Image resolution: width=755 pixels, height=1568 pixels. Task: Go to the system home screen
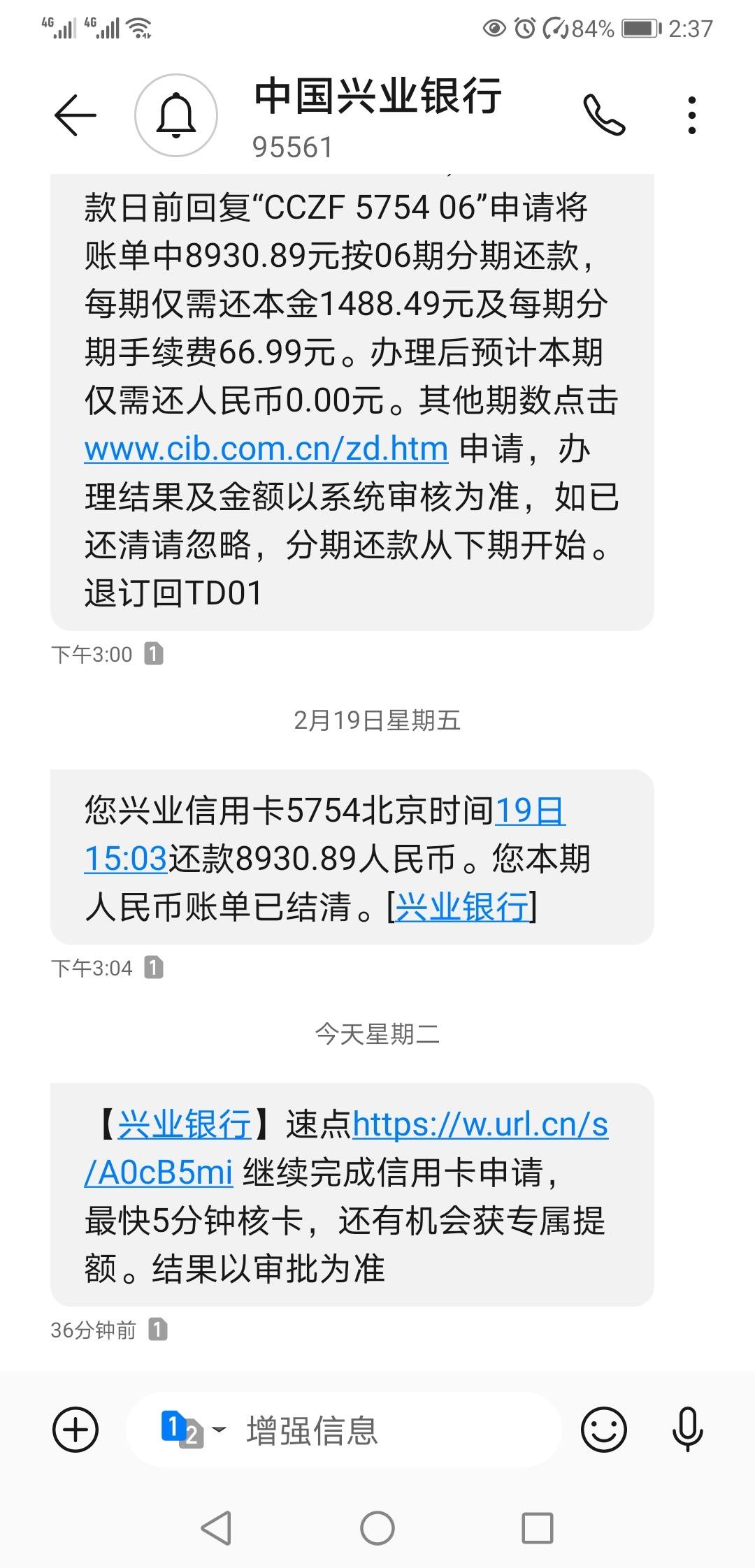tap(377, 1528)
